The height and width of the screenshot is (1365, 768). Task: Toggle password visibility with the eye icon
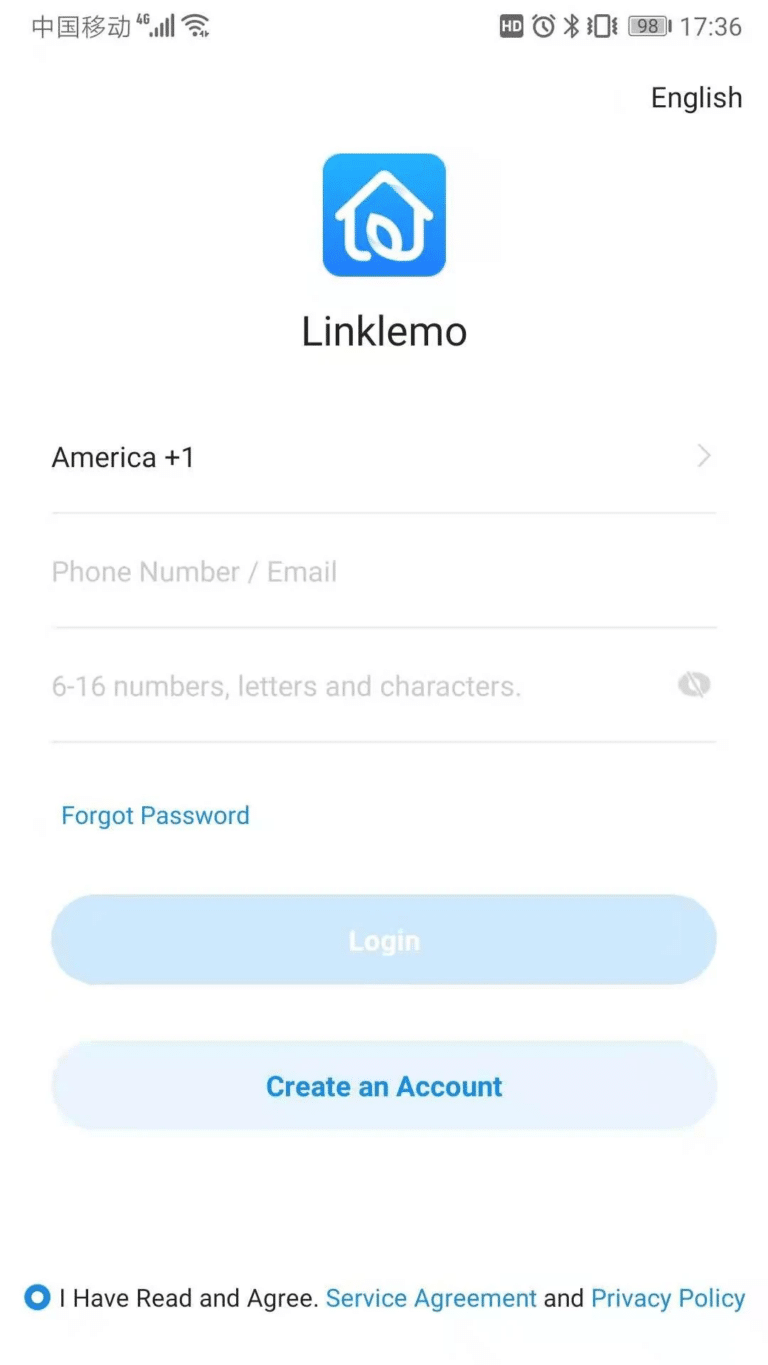(x=694, y=684)
